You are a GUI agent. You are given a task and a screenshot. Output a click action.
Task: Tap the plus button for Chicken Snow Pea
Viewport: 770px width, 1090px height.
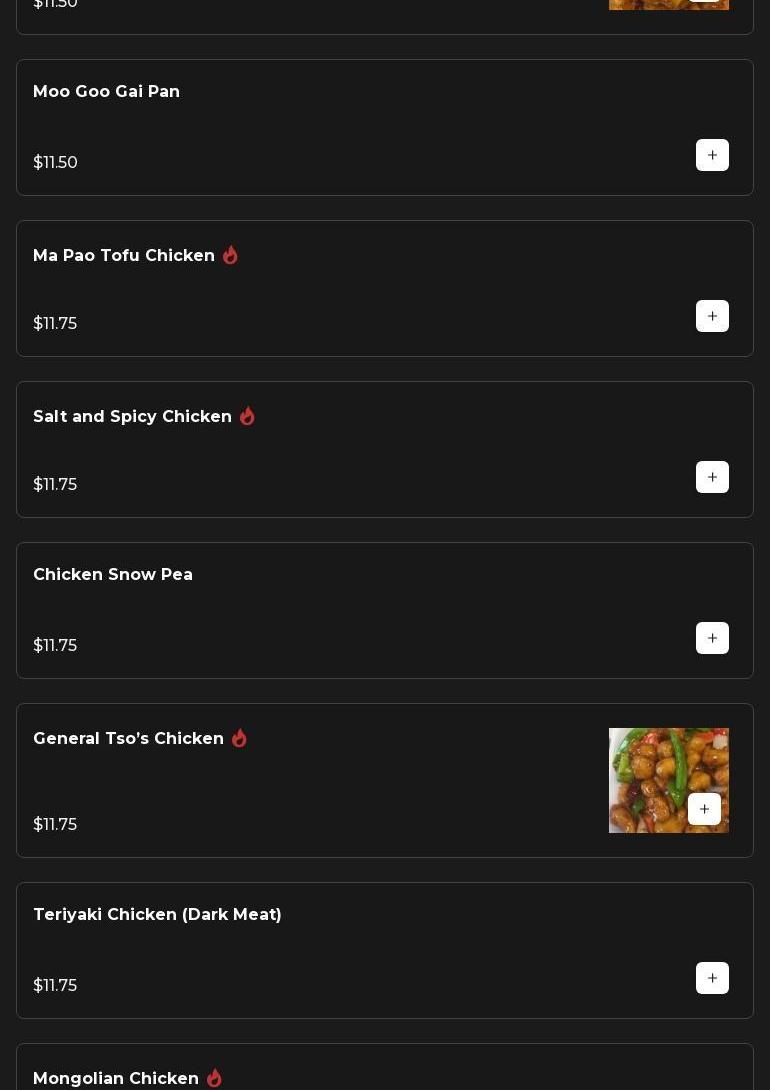pyautogui.click(x=712, y=638)
